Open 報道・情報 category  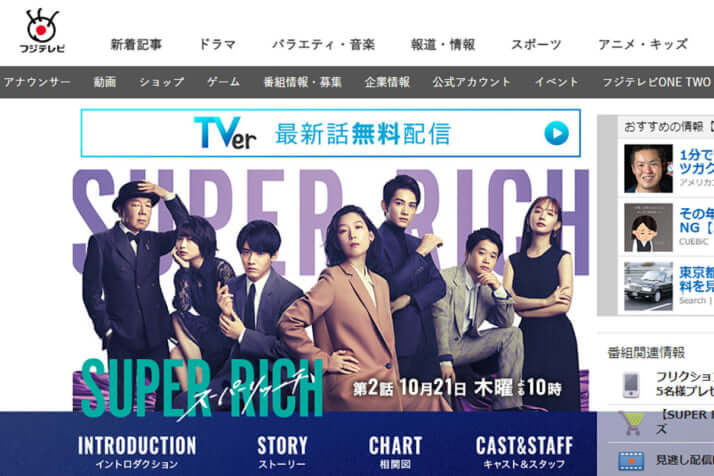(442, 45)
